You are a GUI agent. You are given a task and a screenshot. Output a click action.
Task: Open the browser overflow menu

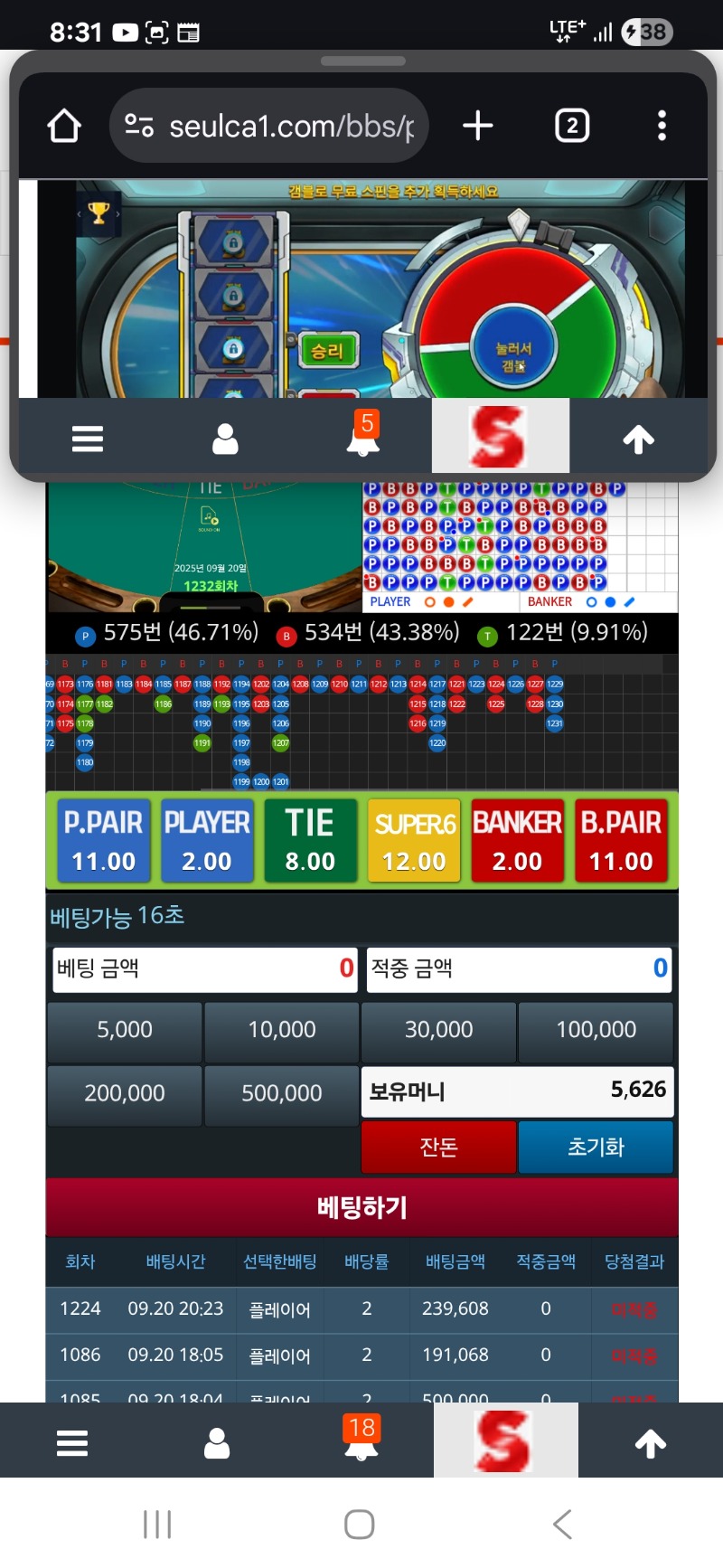point(662,126)
